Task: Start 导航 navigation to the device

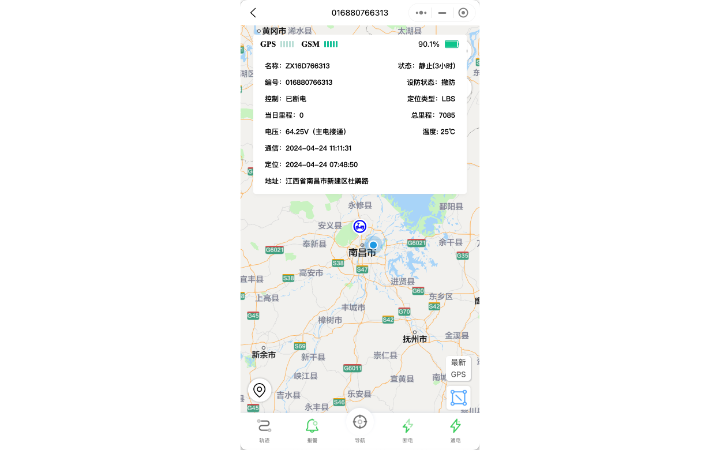Action: tap(360, 427)
